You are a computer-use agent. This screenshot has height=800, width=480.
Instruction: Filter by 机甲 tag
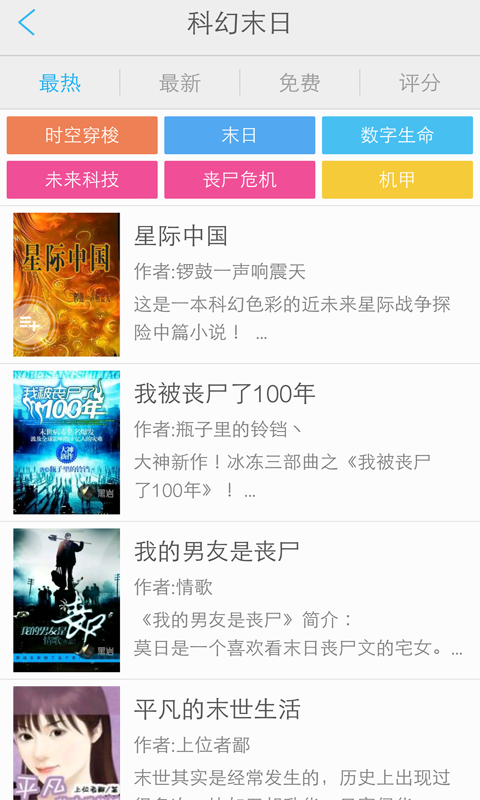point(397,180)
